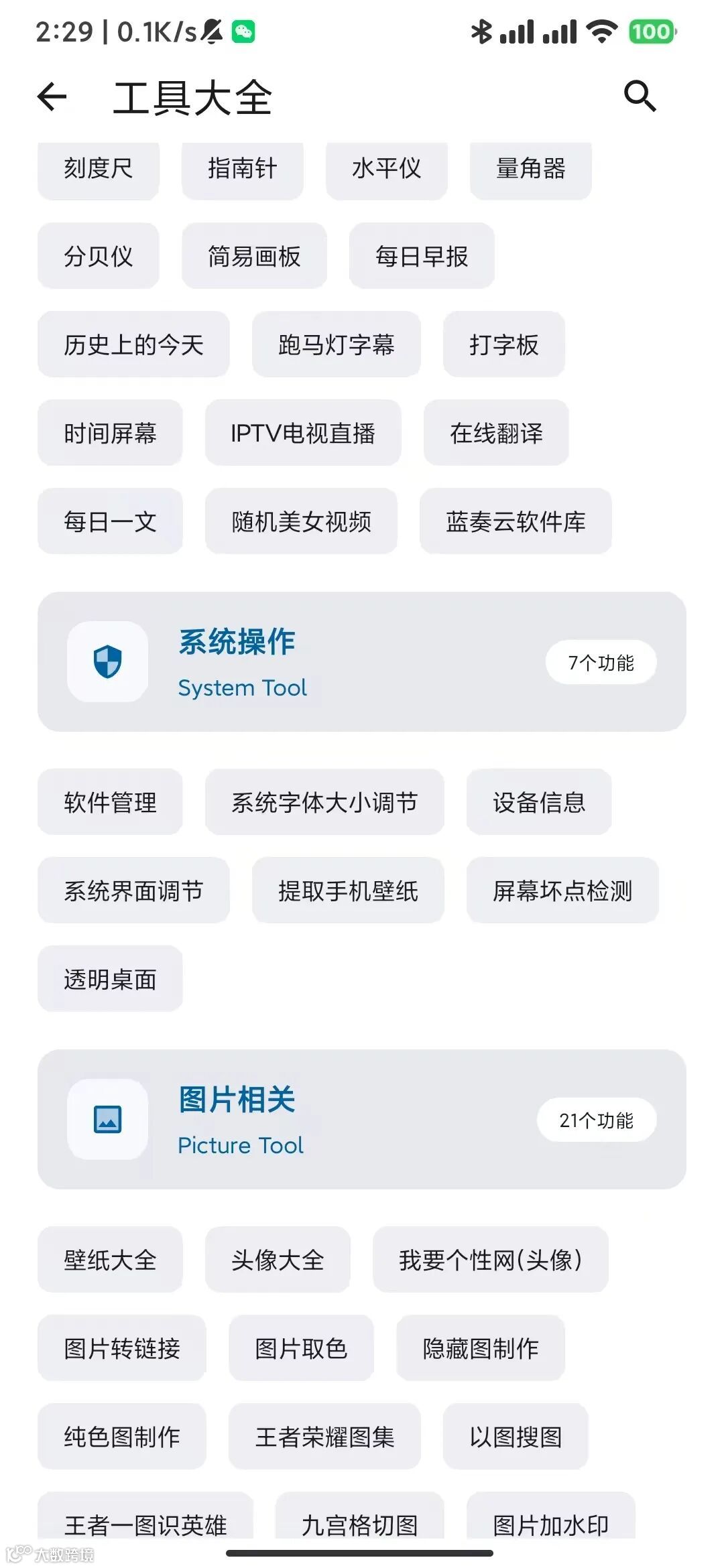724x1568 pixels.
Task: Start 屏幕坏点检测 test
Action: pos(562,891)
